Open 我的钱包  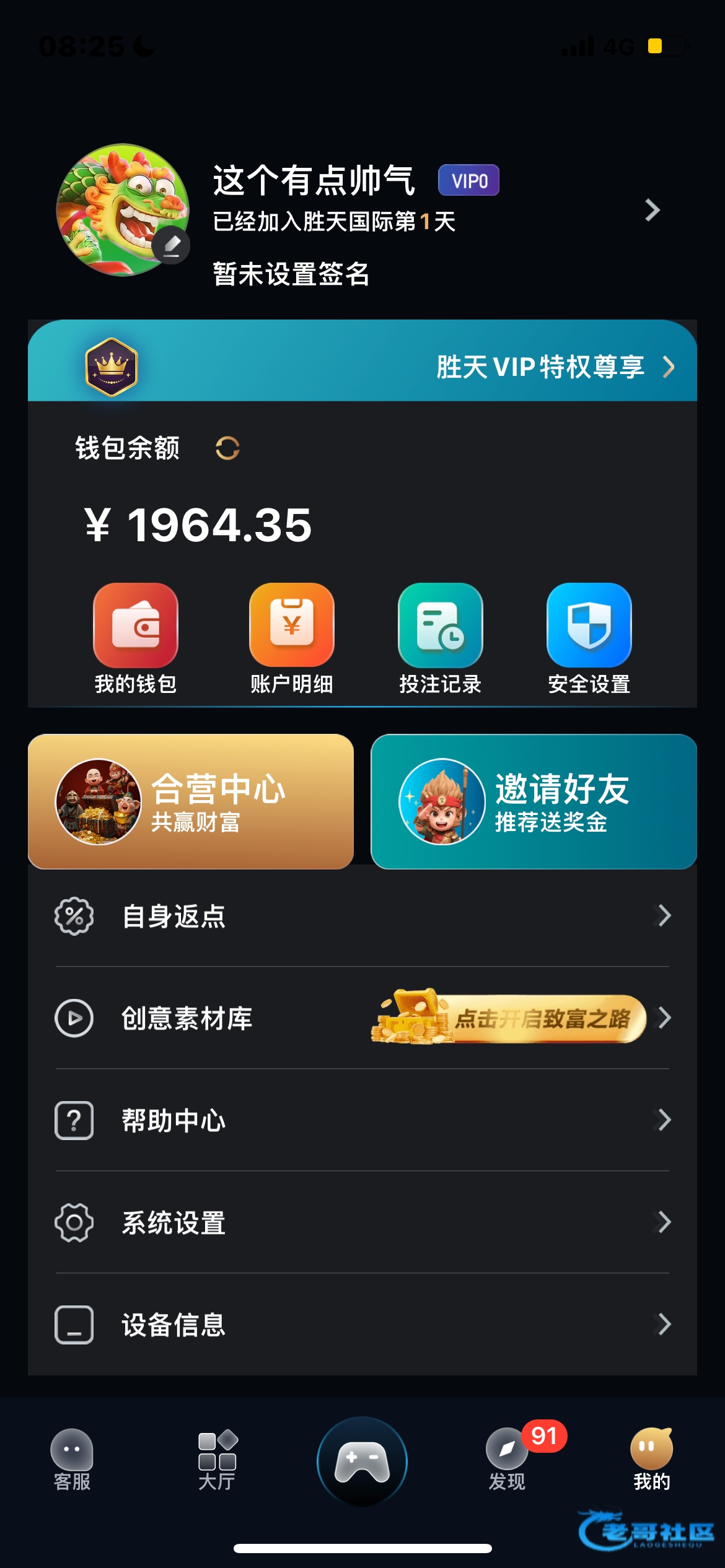[136, 638]
